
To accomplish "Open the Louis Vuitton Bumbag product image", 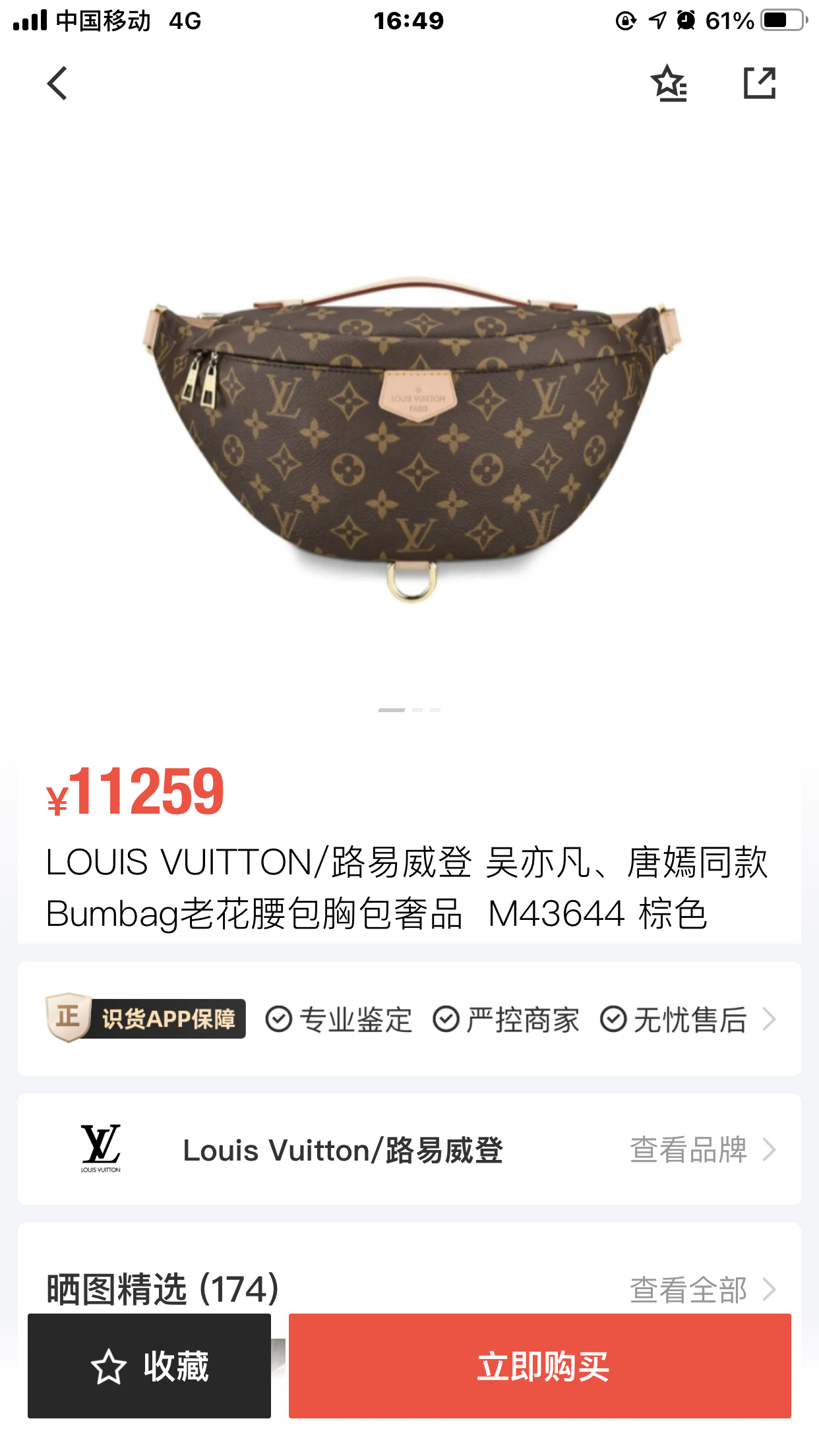I will [x=411, y=435].
